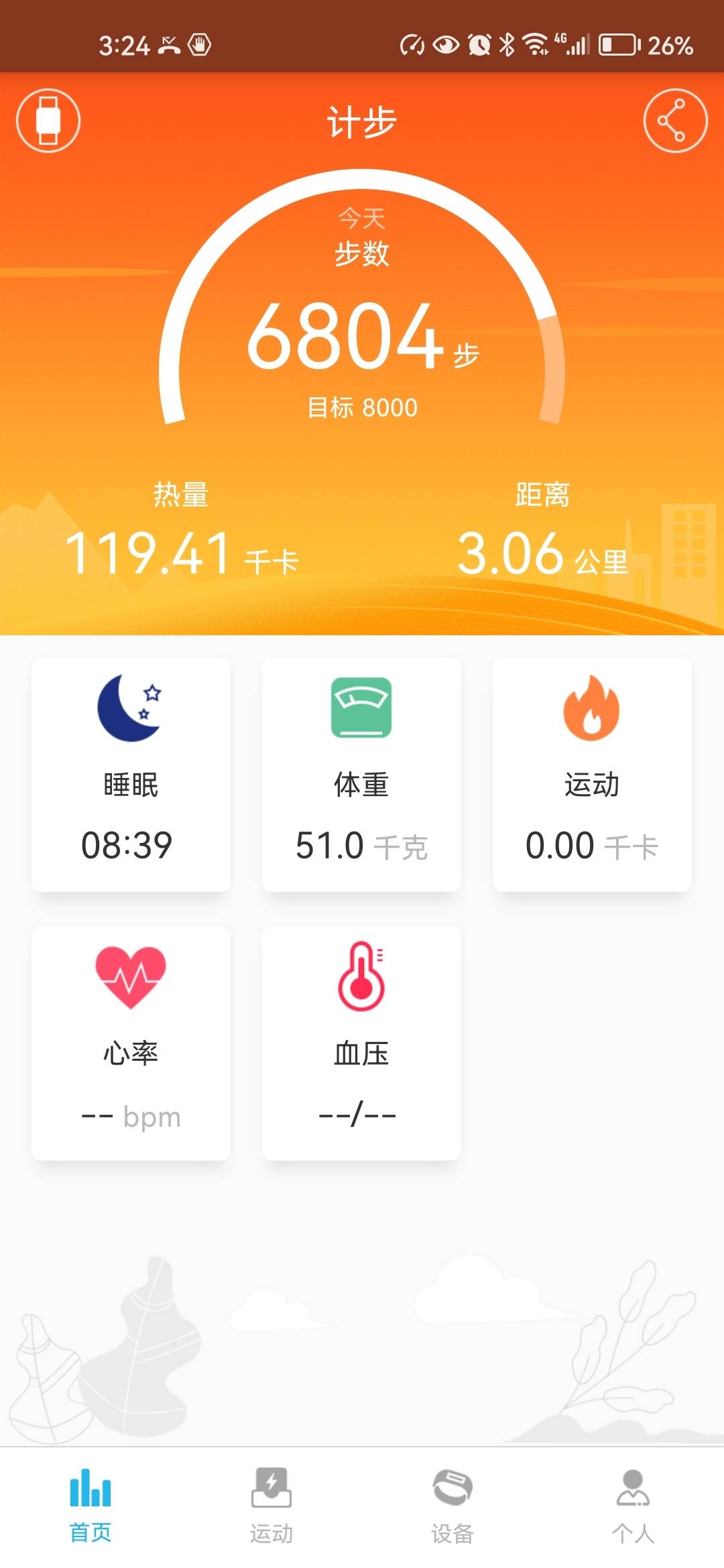Tap the 体重 card showing 51.0 千克
Screen dimensions: 724x1568
pyautogui.click(x=361, y=774)
